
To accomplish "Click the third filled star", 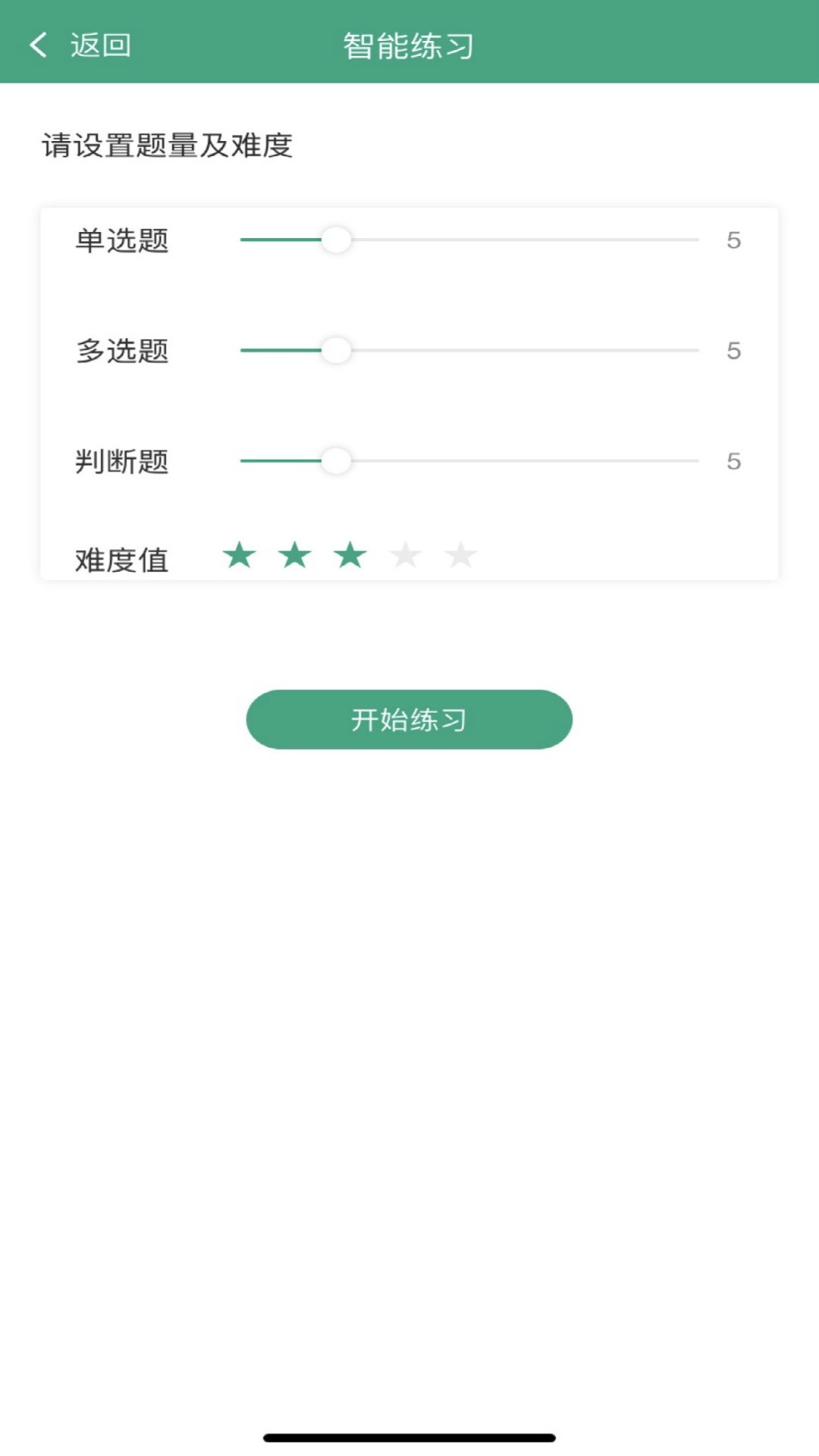I will click(x=350, y=557).
